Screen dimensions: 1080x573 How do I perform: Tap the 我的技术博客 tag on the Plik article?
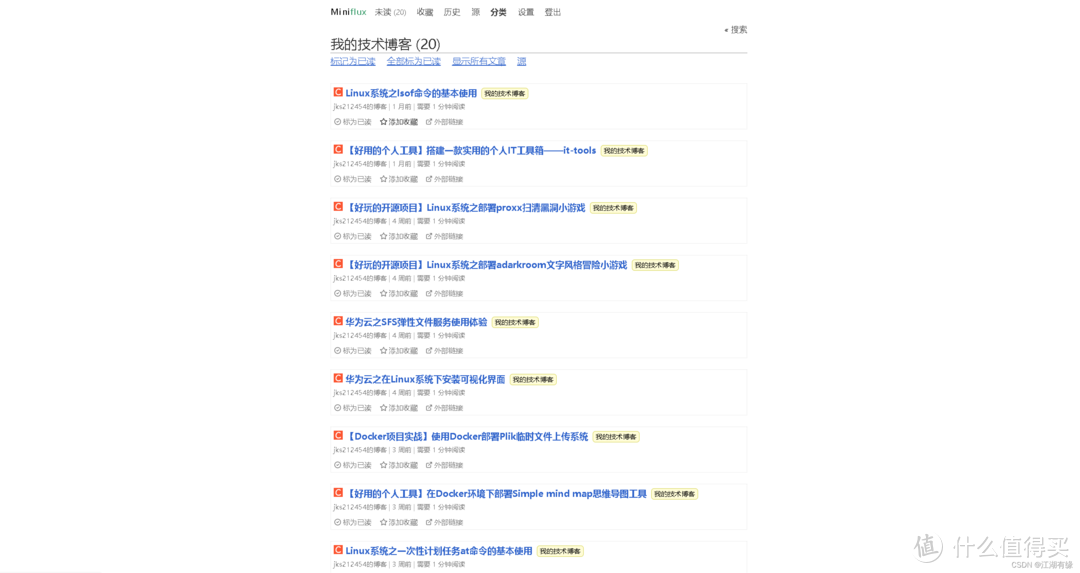tap(615, 437)
